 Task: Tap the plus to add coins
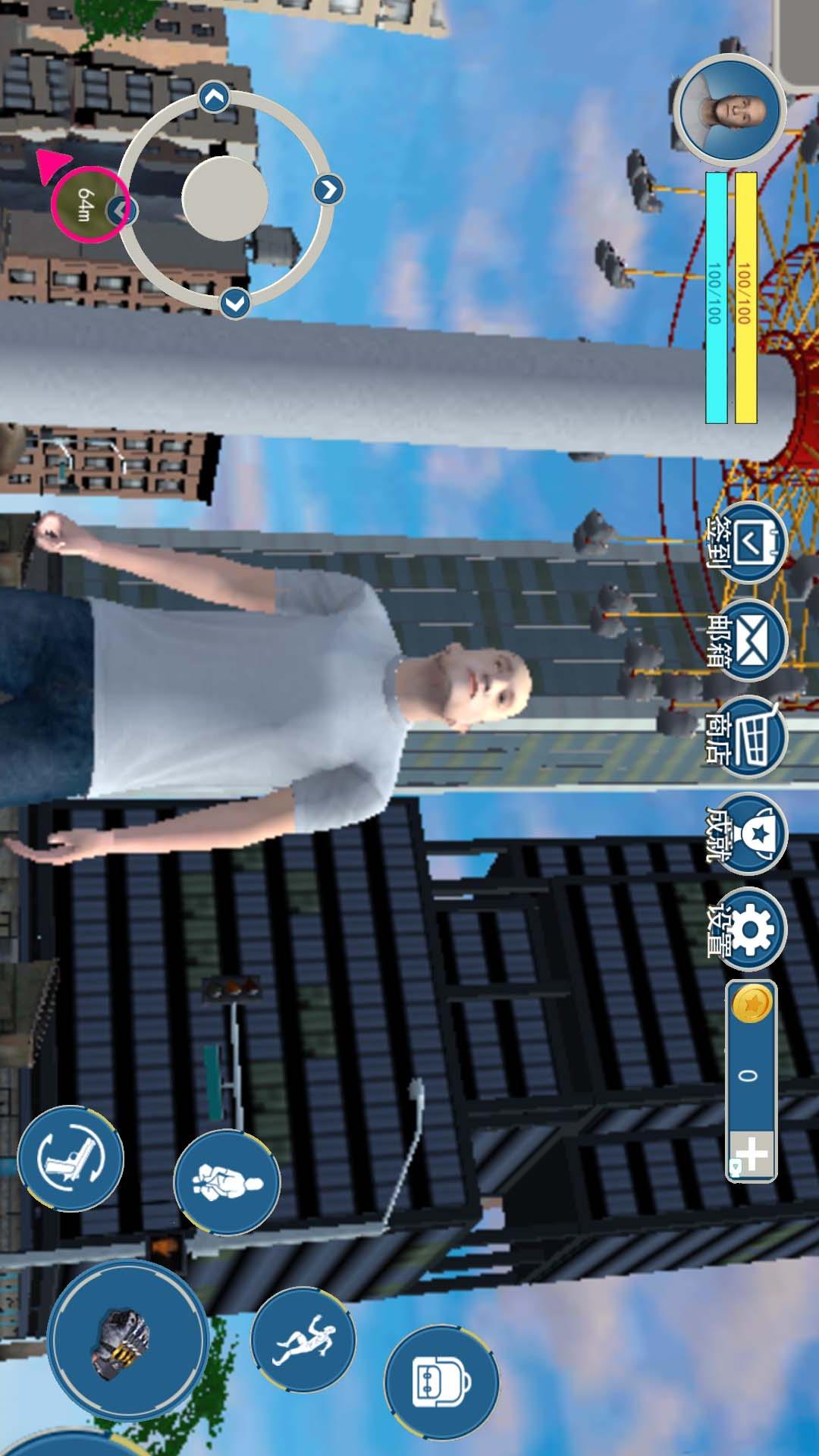click(x=751, y=1155)
